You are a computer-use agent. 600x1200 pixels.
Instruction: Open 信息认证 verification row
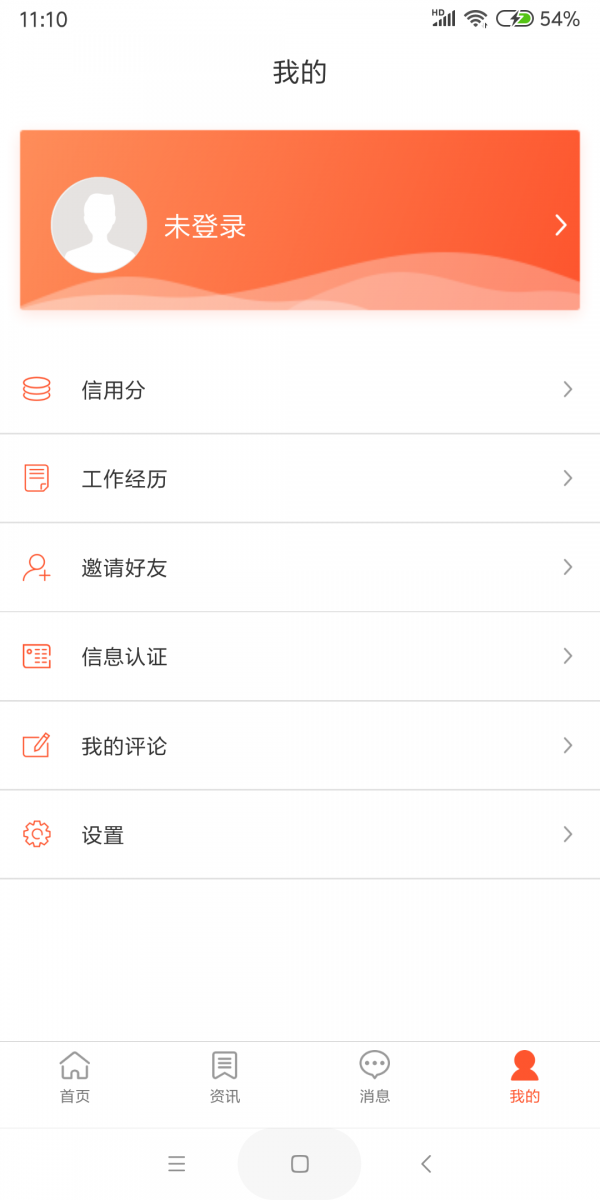(x=300, y=657)
